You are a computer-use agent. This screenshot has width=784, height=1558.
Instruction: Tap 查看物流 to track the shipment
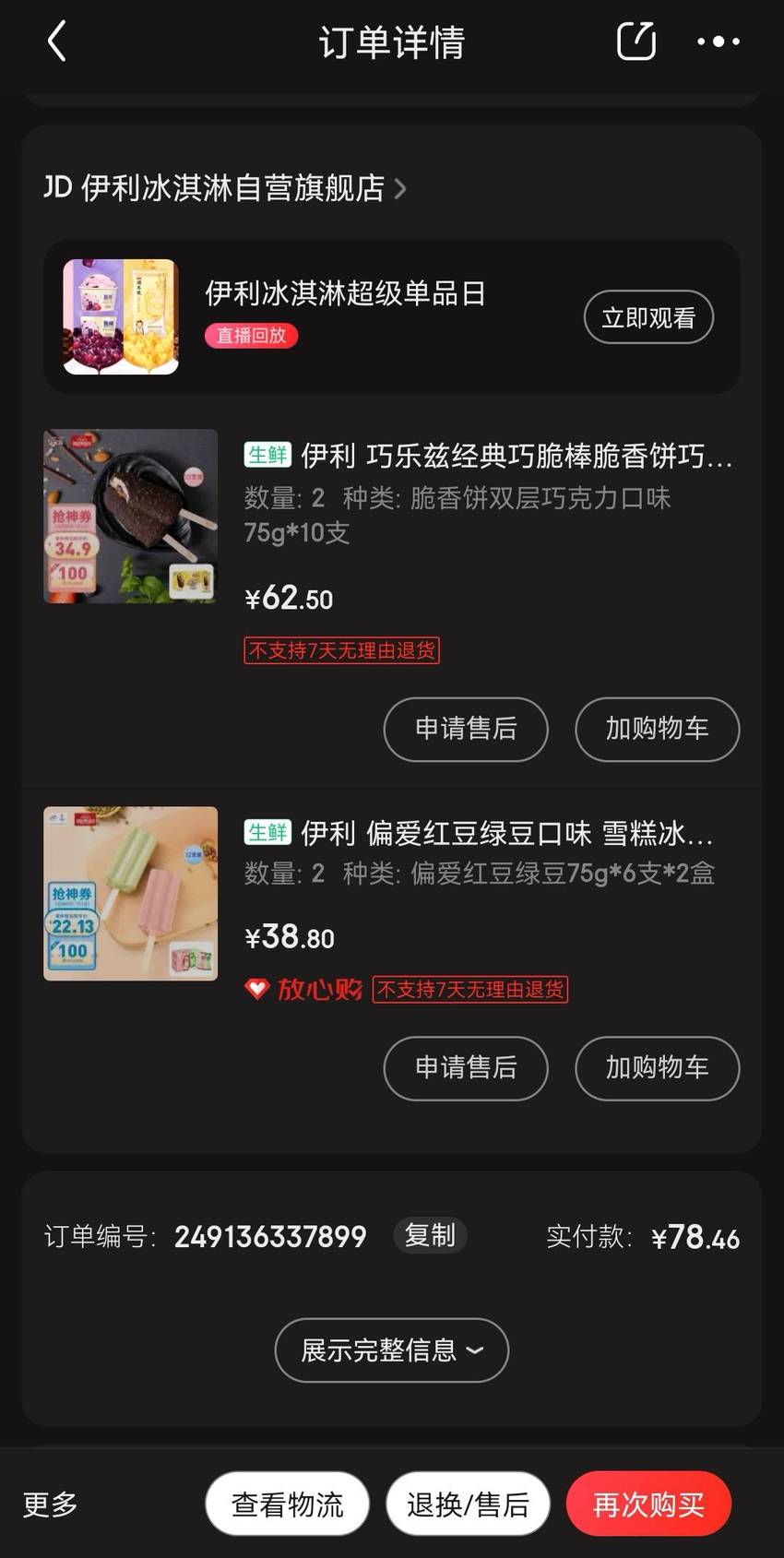[287, 1504]
